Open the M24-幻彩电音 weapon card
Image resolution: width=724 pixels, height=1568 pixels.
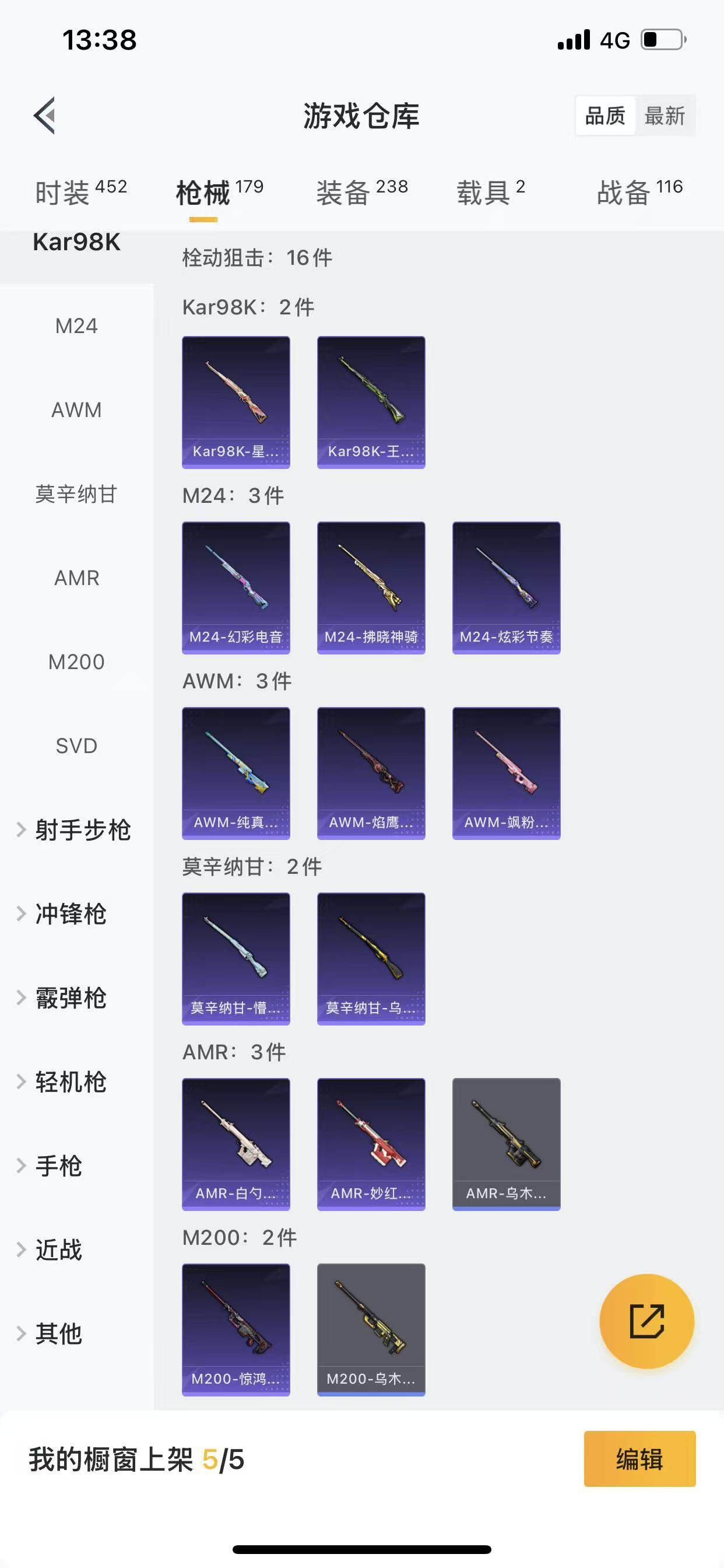[x=236, y=586]
